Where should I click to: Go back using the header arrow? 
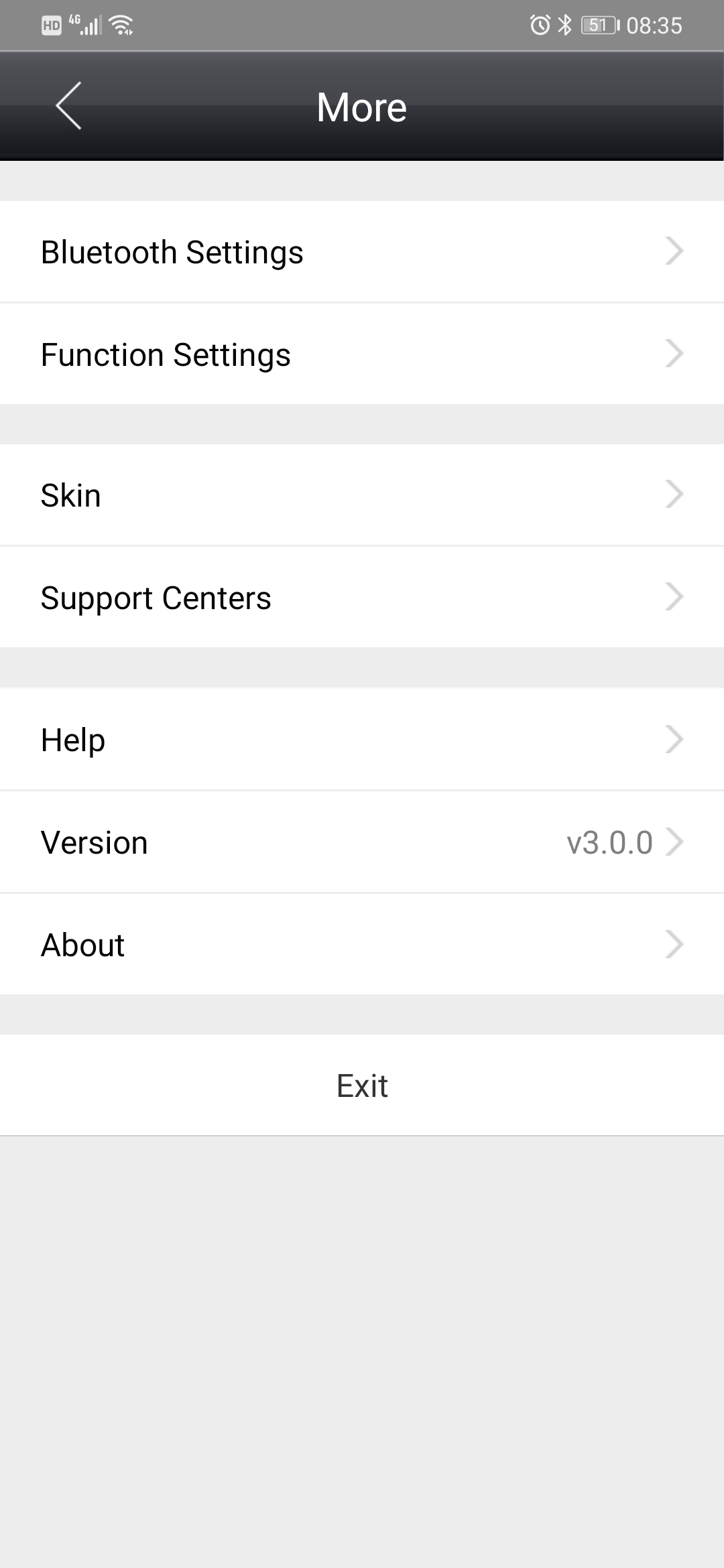68,106
